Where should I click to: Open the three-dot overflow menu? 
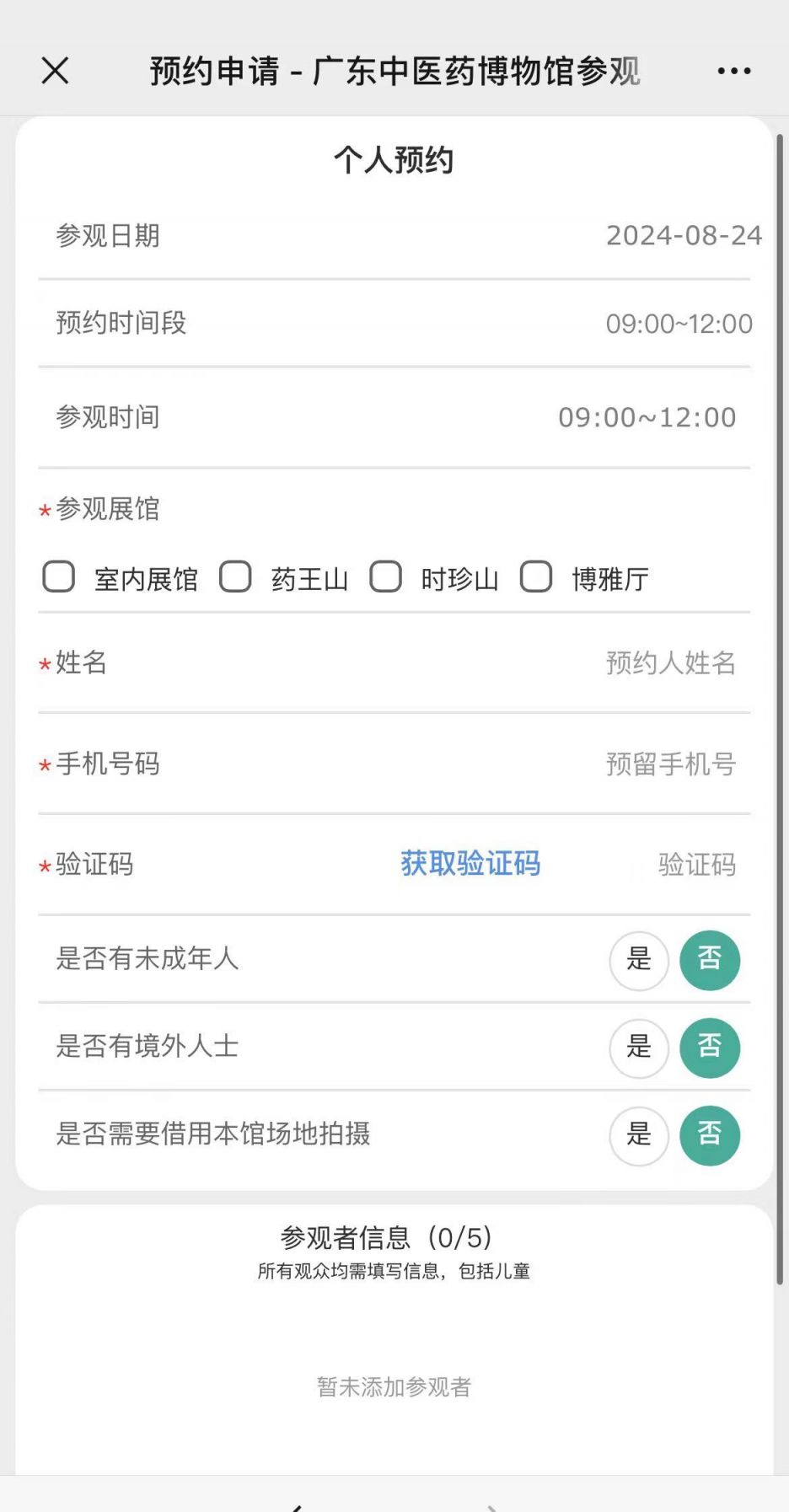point(733,71)
